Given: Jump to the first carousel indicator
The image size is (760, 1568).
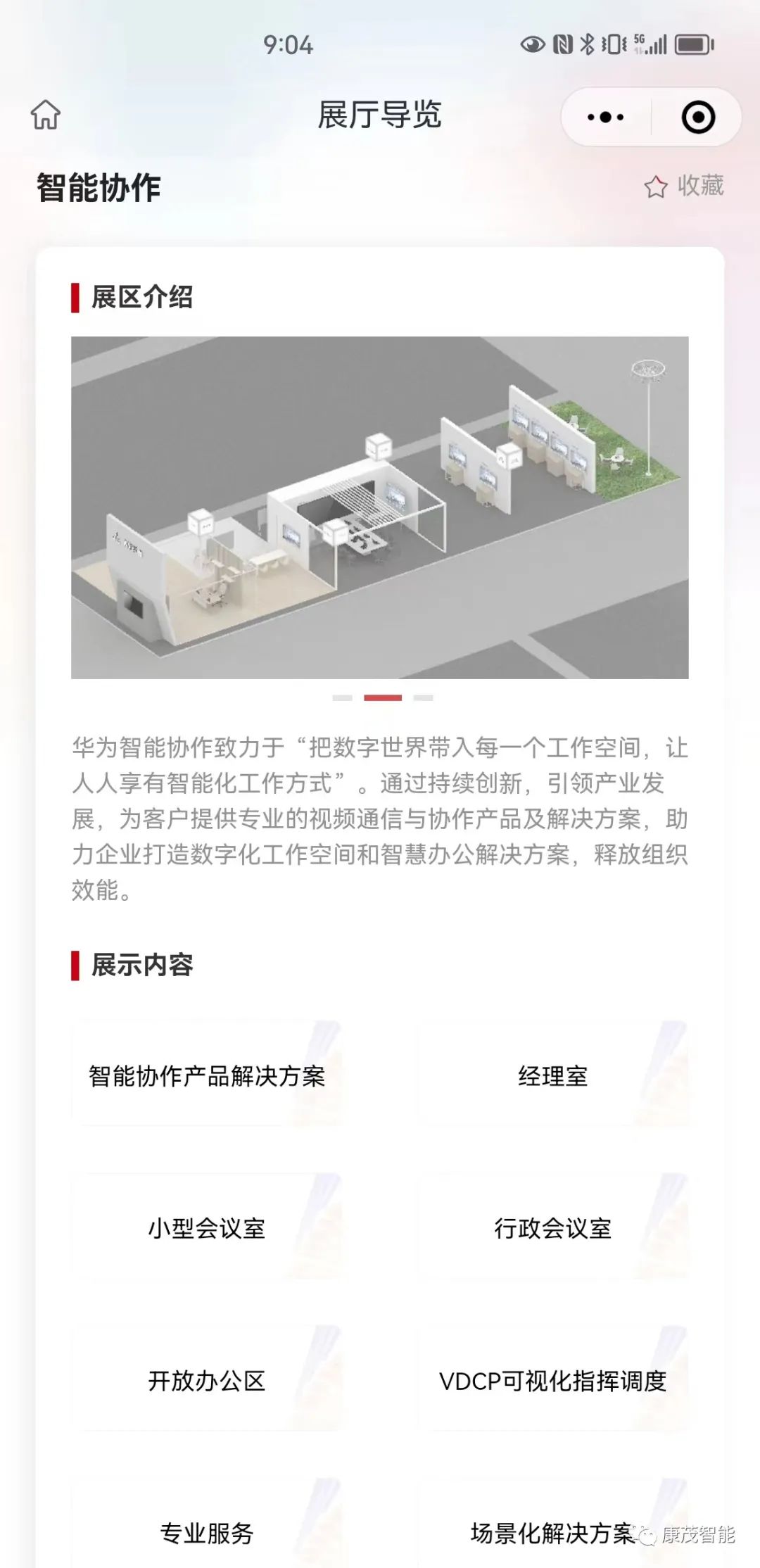Looking at the screenshot, I should (342, 697).
